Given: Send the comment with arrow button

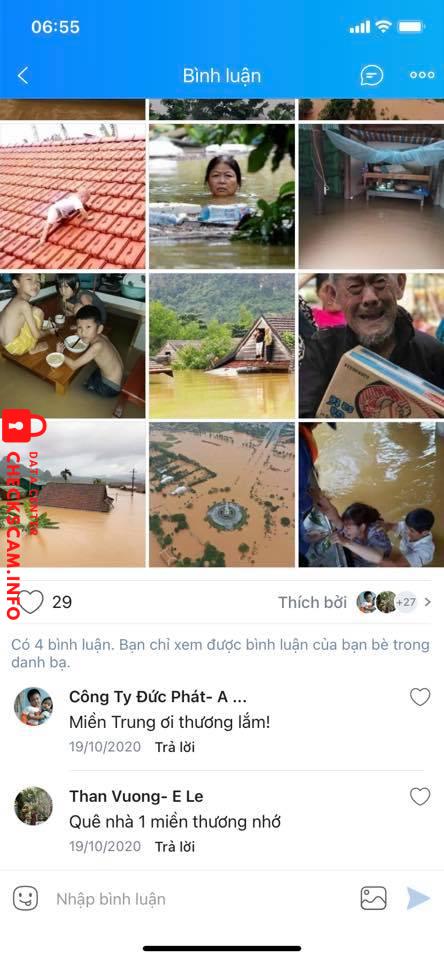Looking at the screenshot, I should coord(418,898).
